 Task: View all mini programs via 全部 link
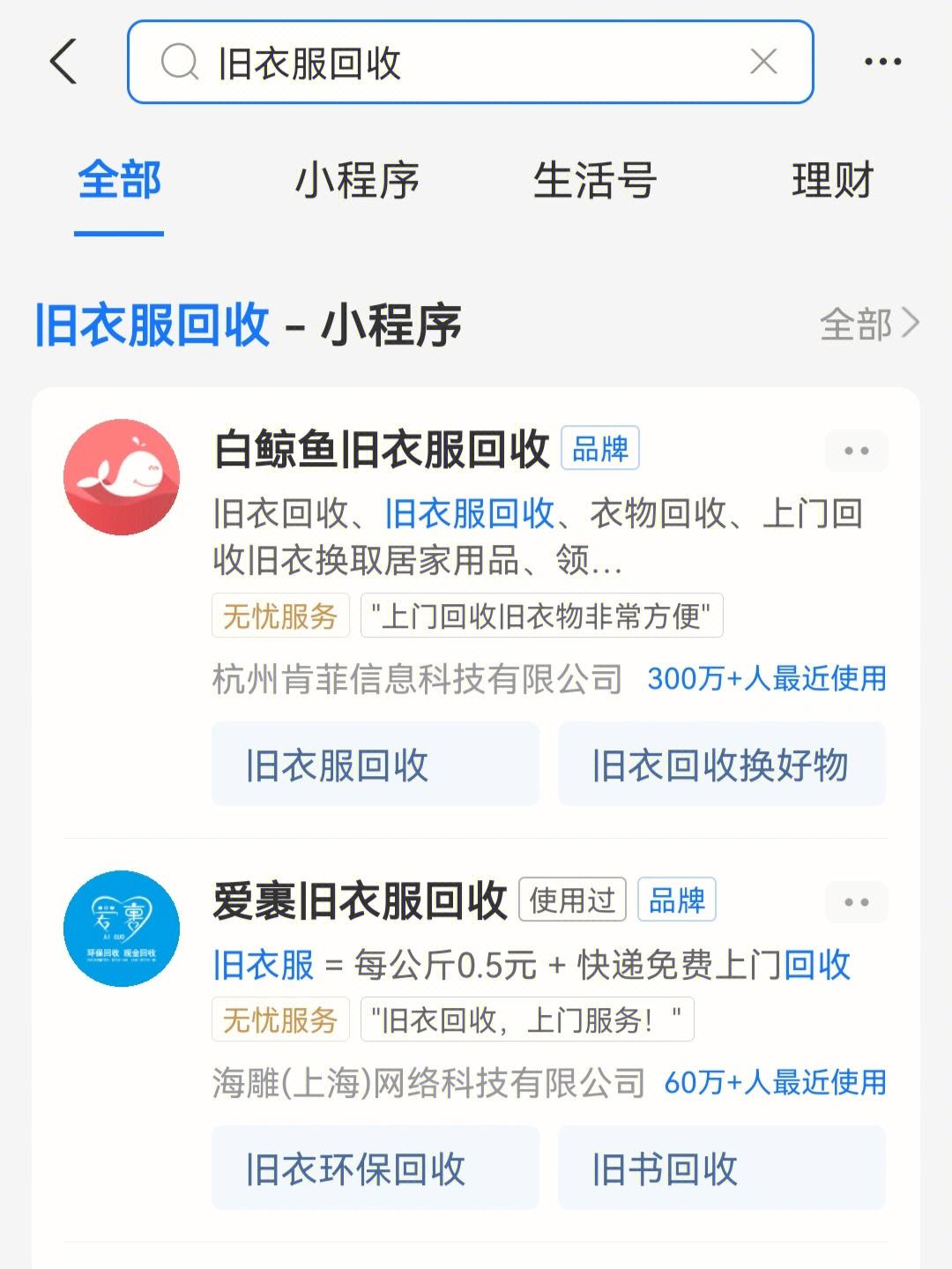[x=868, y=325]
